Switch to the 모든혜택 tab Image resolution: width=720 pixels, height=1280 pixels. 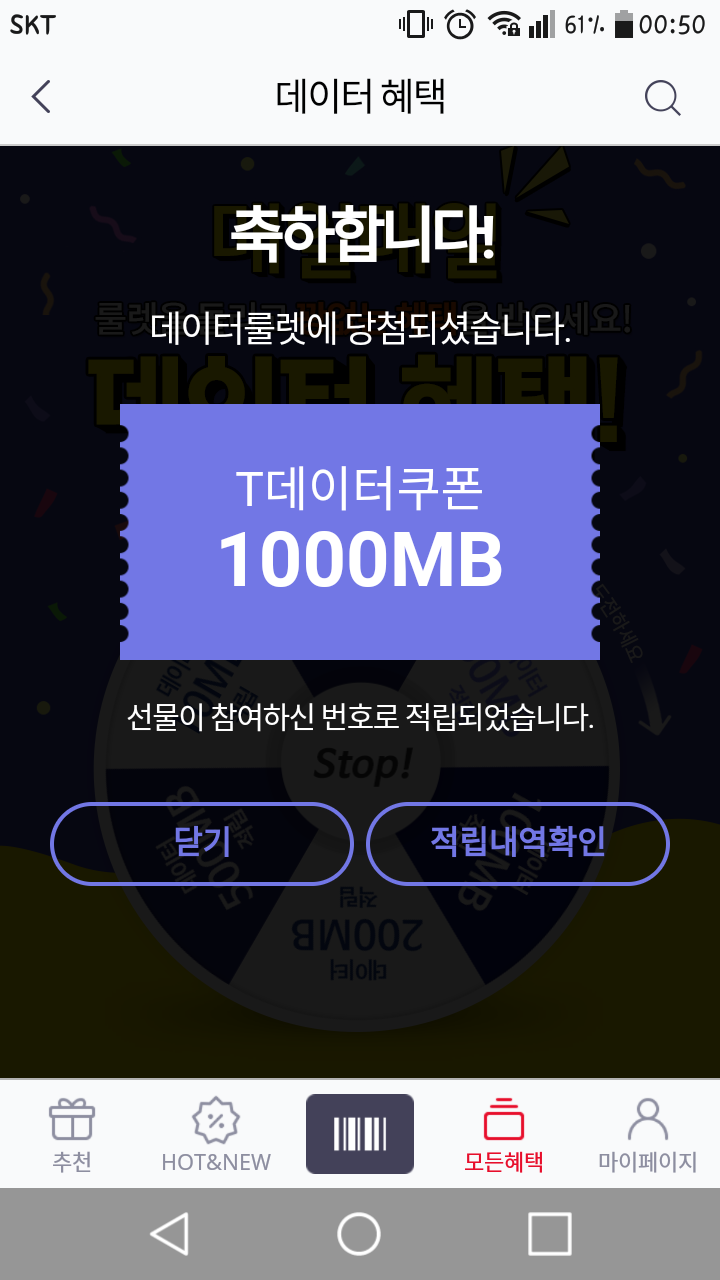(503, 1135)
